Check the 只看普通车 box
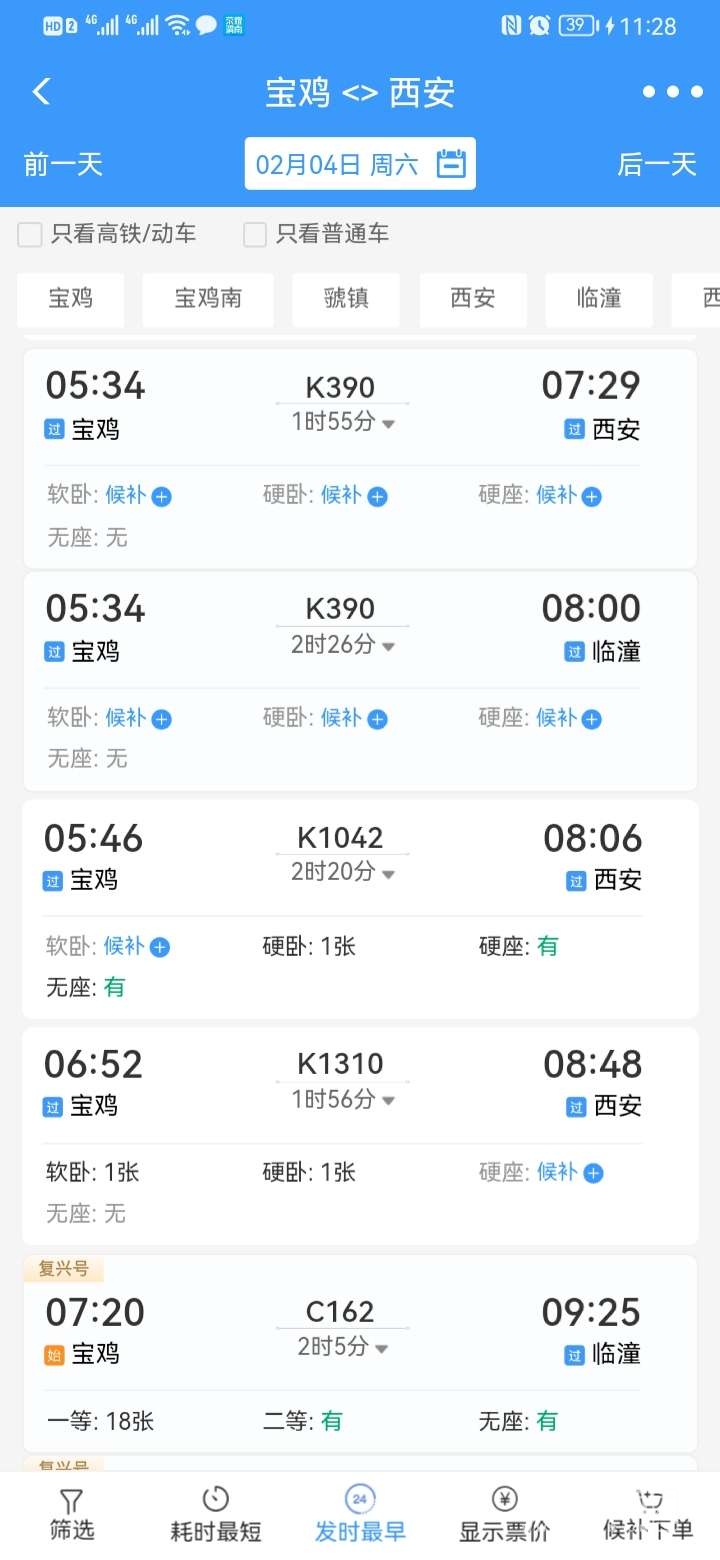This screenshot has width=720, height=1560. tap(256, 235)
